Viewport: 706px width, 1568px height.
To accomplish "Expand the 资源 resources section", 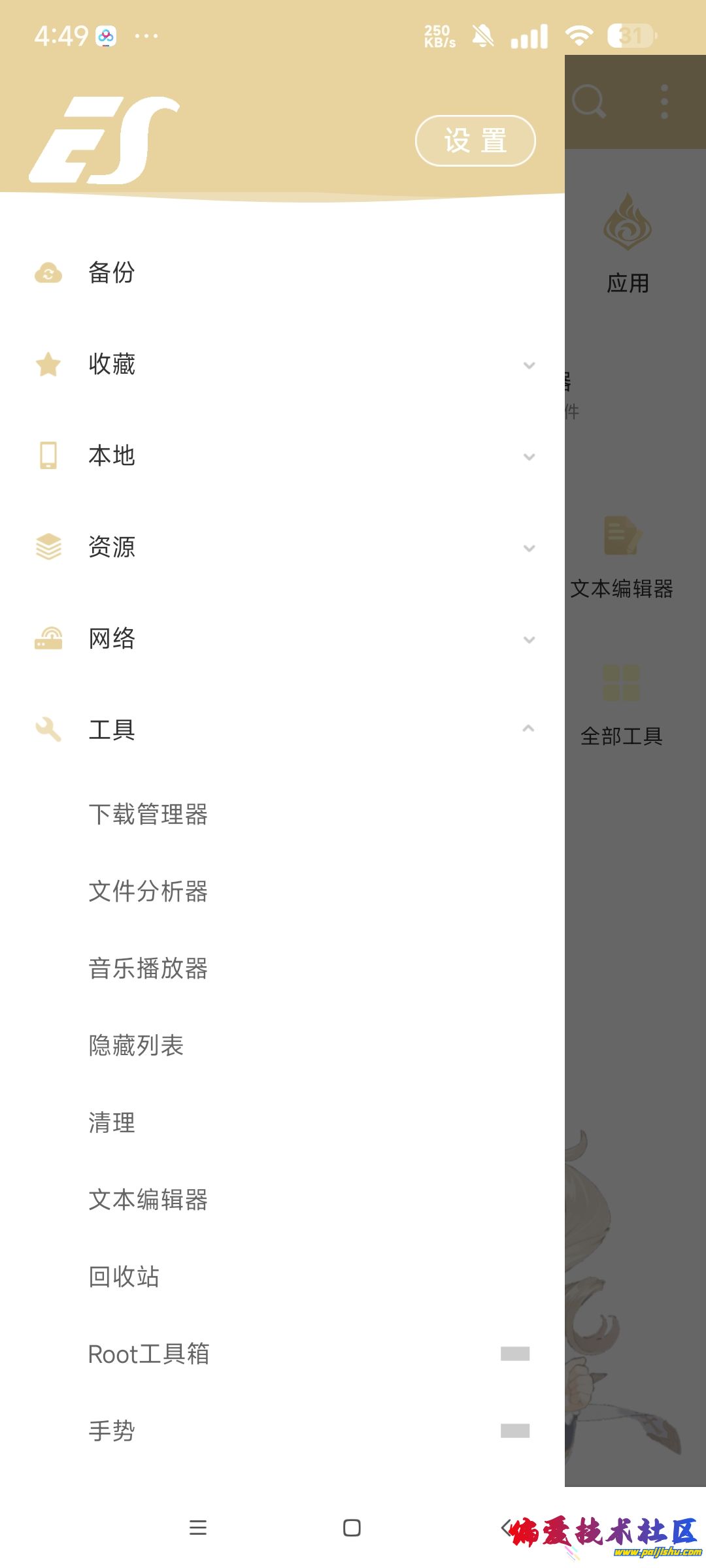I will 529,547.
